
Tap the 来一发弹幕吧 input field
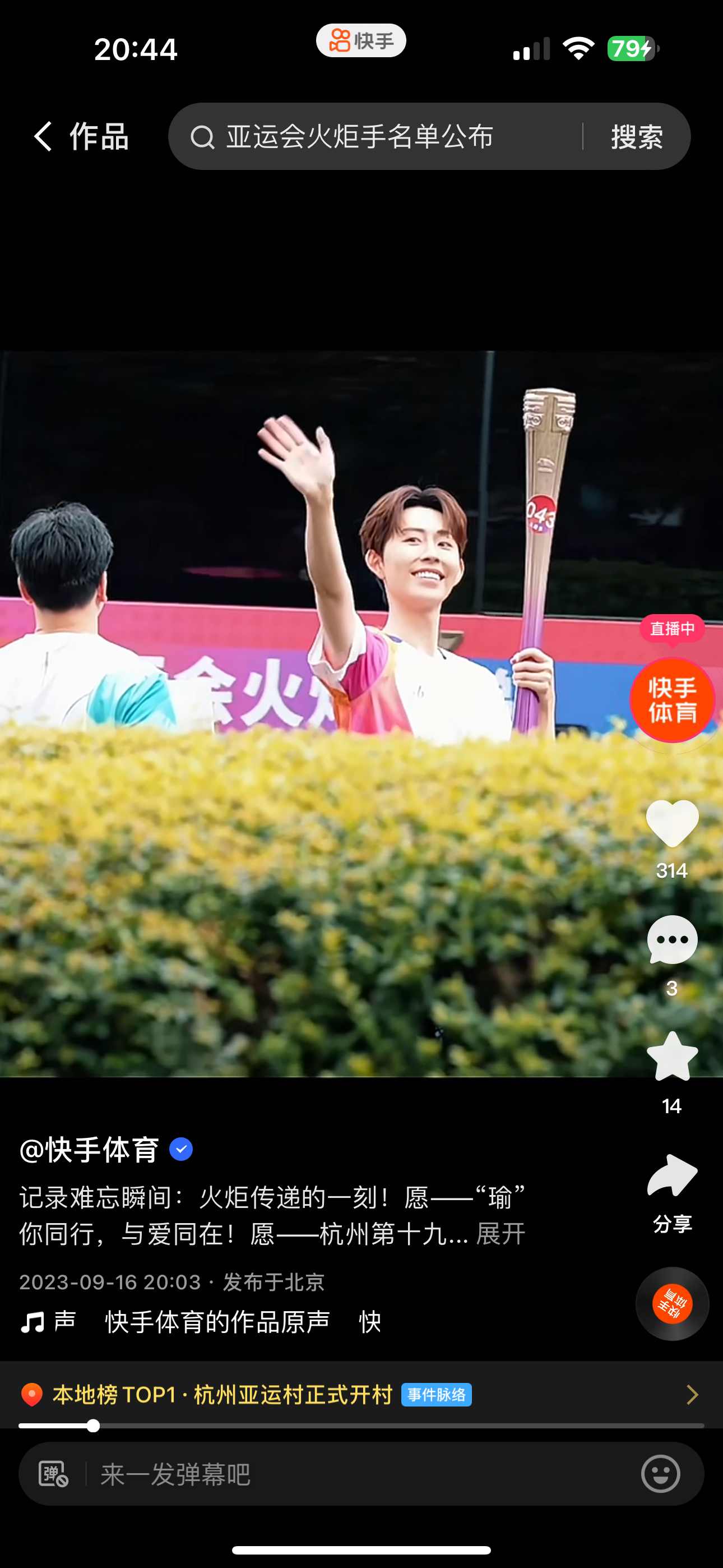(x=359, y=1474)
